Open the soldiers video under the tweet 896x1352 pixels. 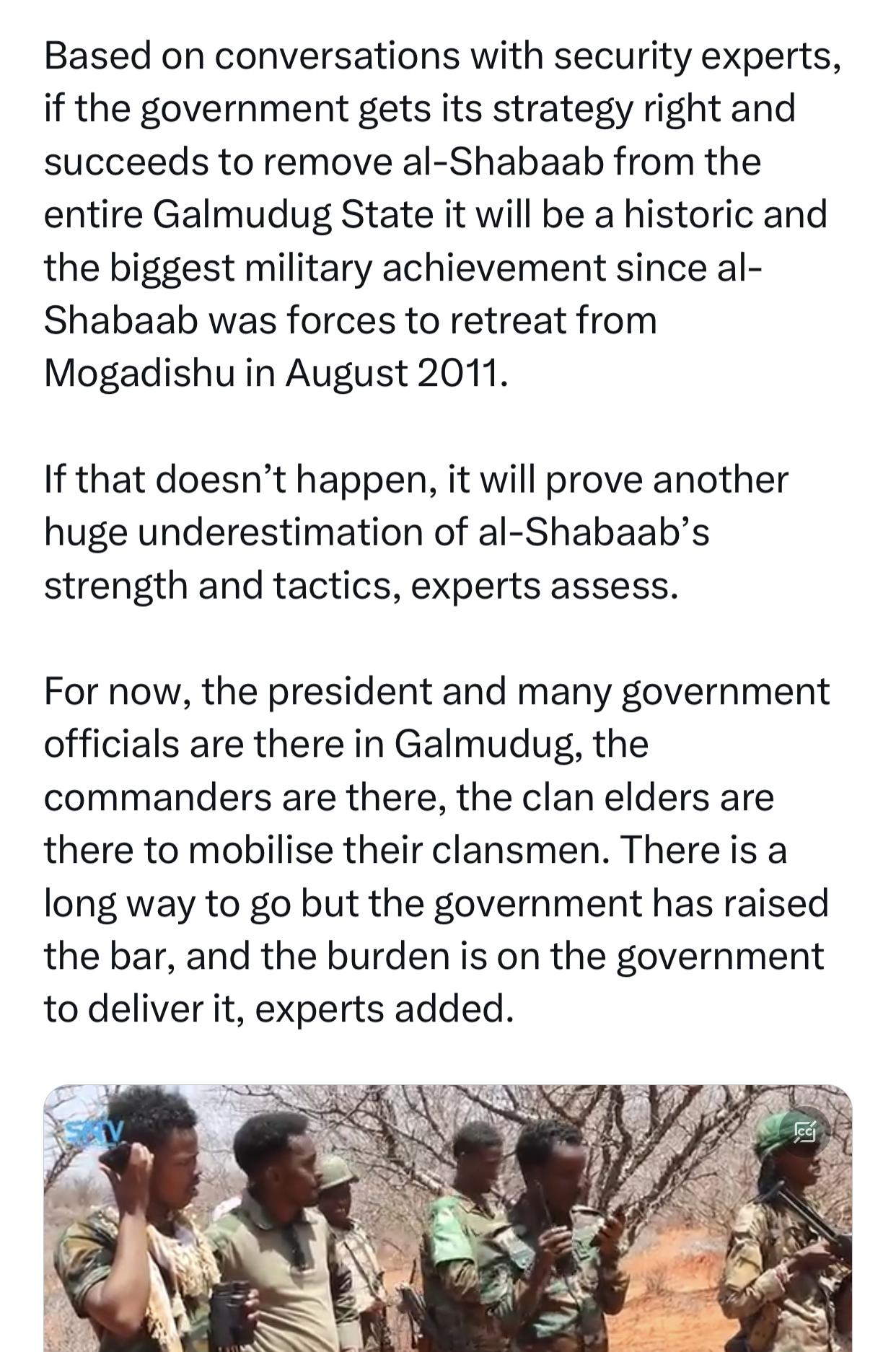[447, 1226]
